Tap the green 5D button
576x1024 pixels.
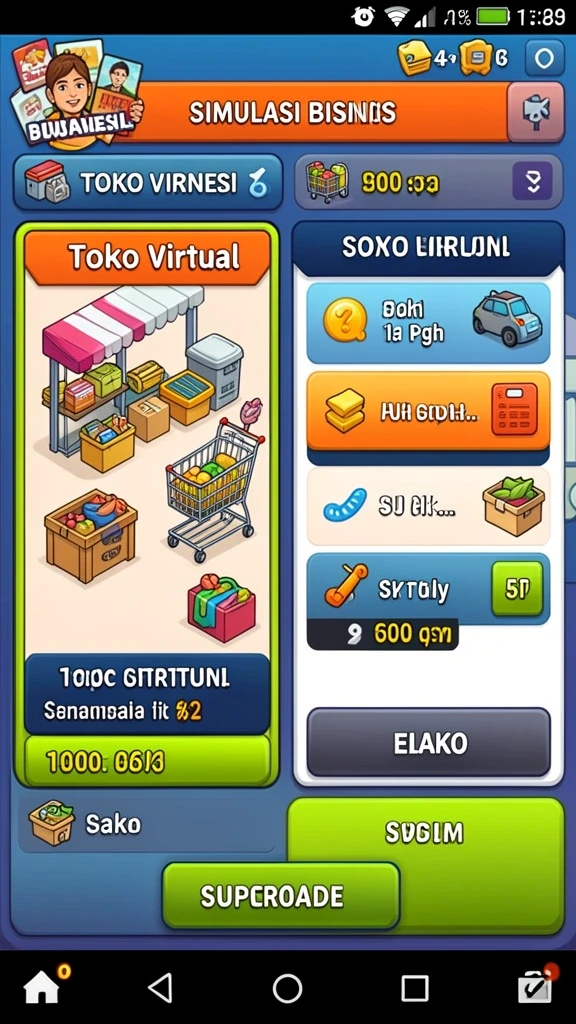[517, 589]
